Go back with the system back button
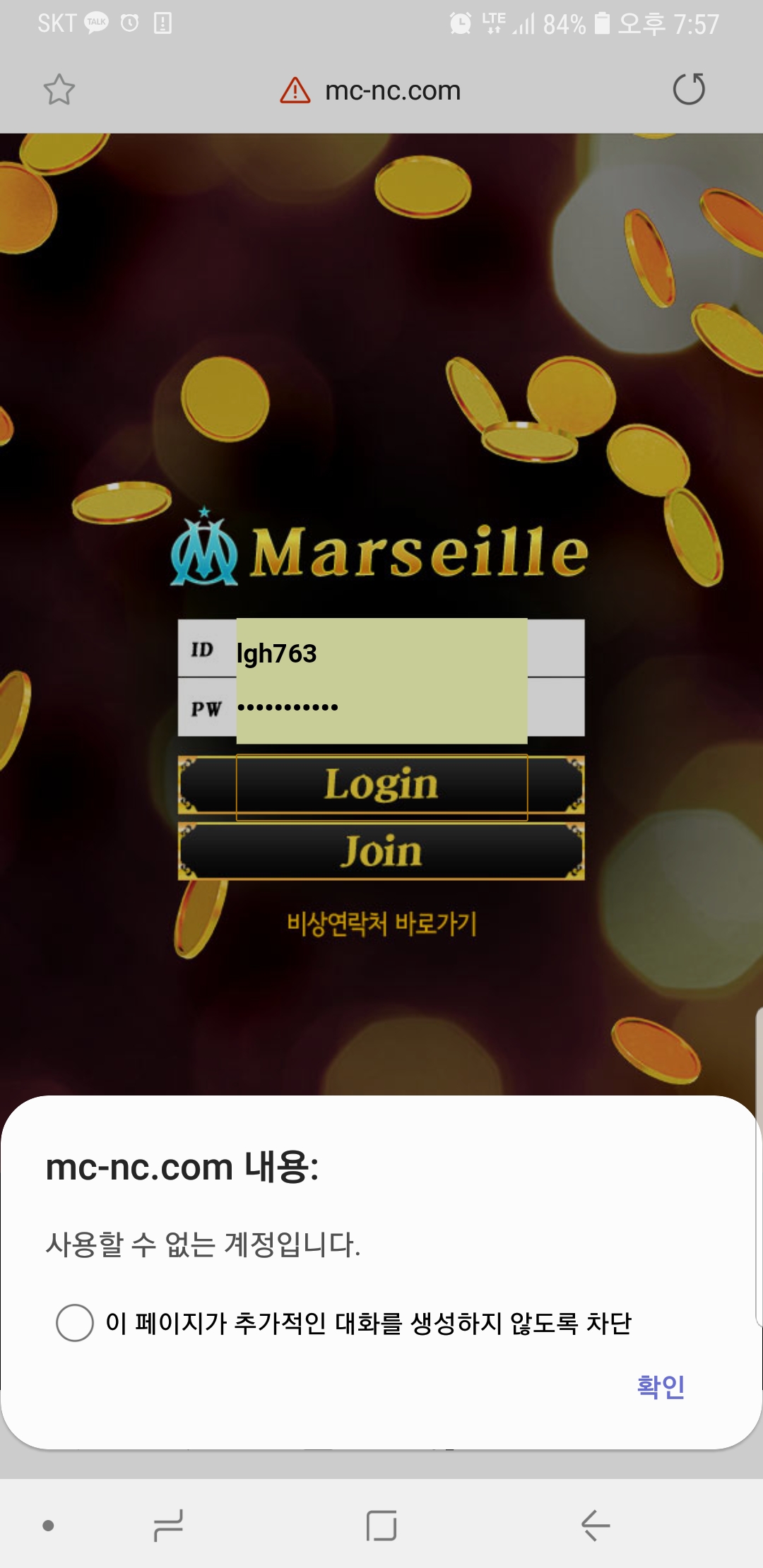Viewport: 763px width, 1568px height. [x=596, y=1526]
